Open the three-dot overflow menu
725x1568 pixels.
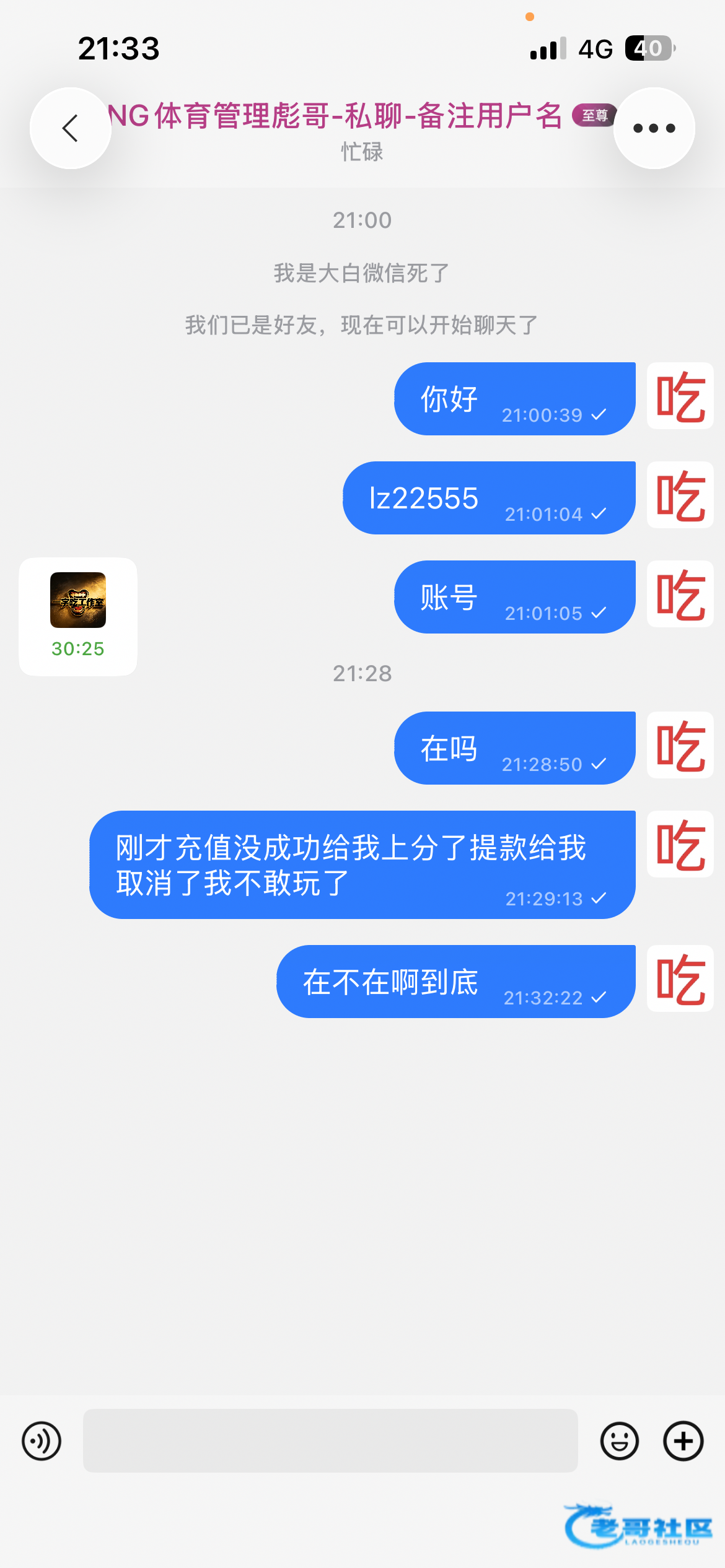coord(654,128)
